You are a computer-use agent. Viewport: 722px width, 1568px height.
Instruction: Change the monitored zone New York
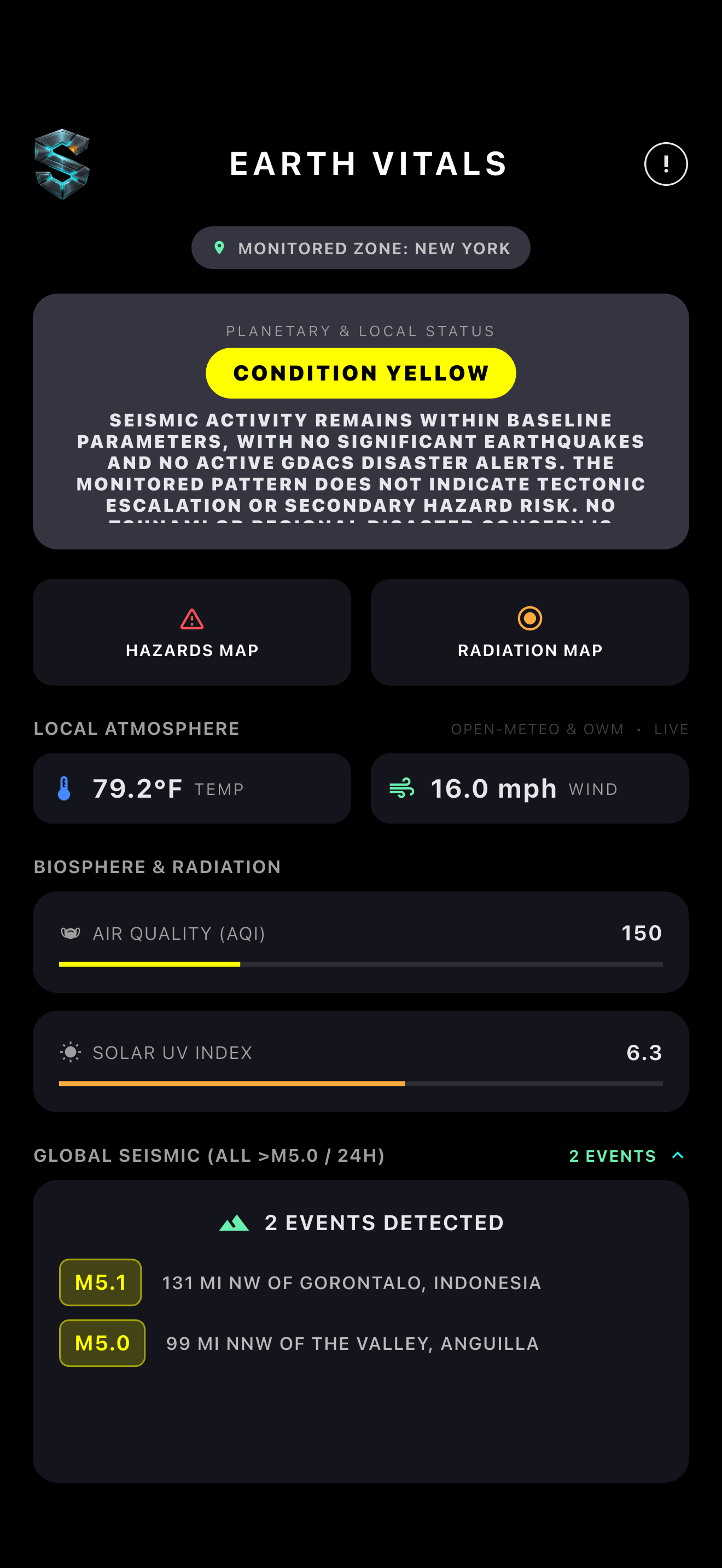360,248
